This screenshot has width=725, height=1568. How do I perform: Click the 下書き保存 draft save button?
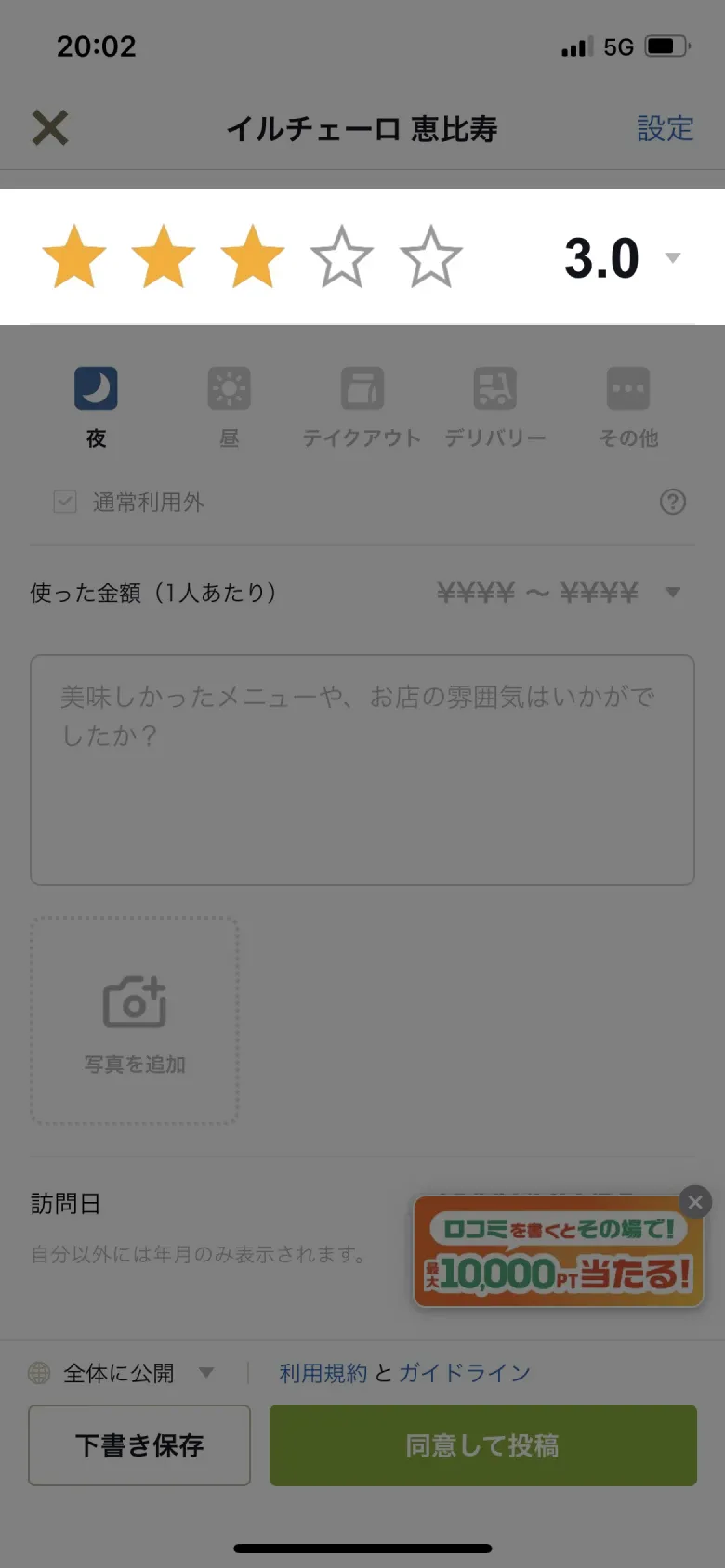[x=138, y=1445]
